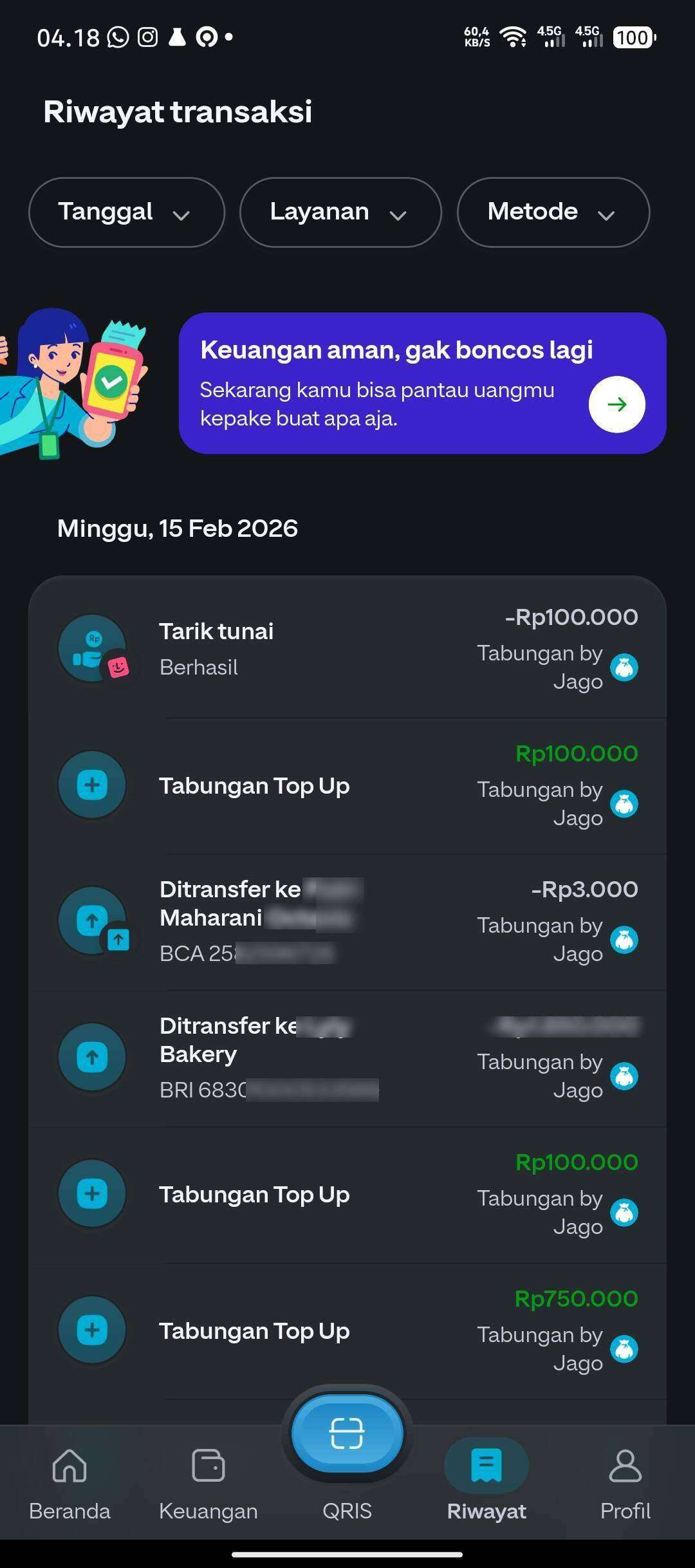Screen dimensions: 695x1568
Task: Expand the Tanggal filter dropdown
Action: 126,212
